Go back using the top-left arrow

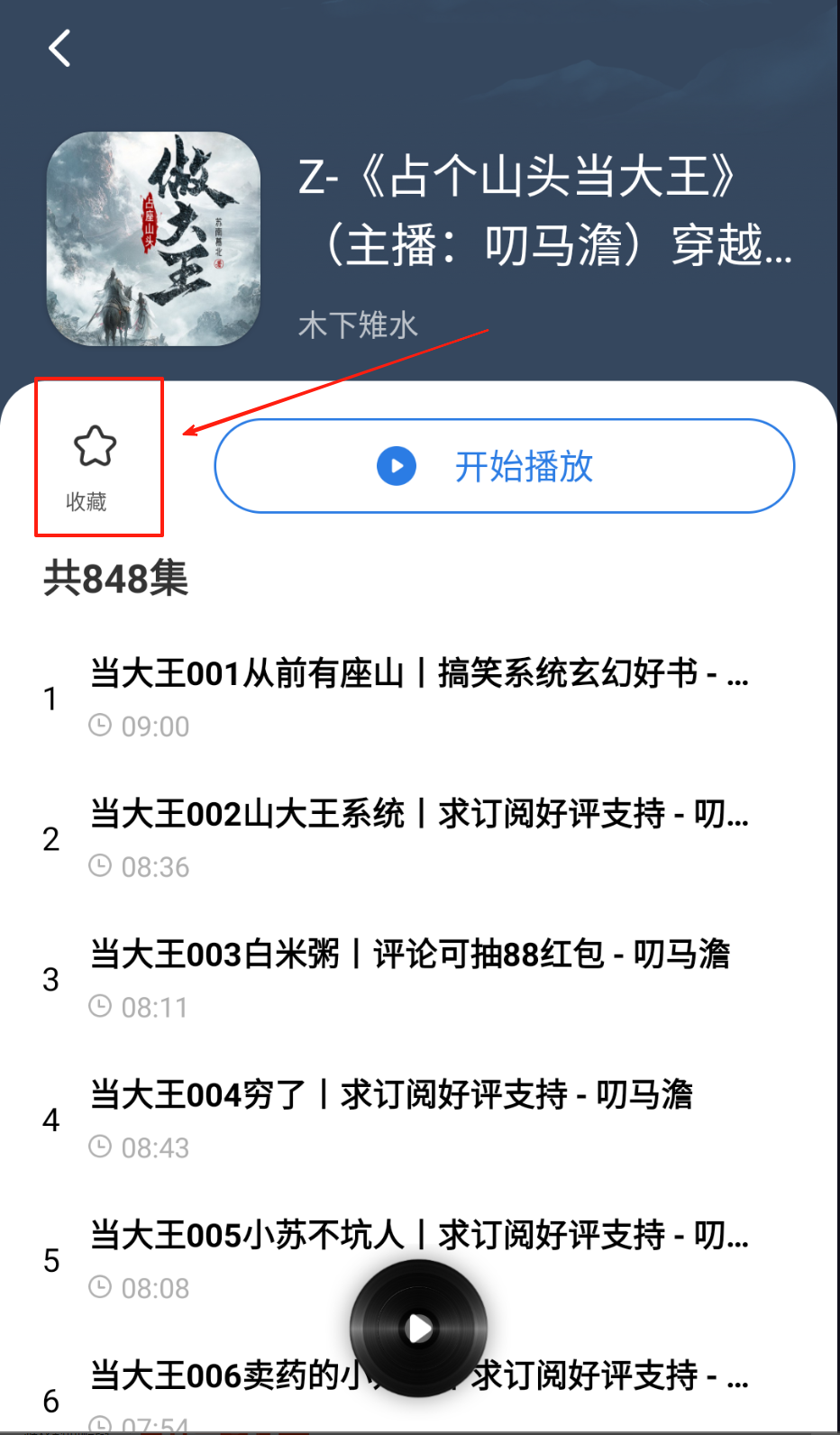point(59,49)
